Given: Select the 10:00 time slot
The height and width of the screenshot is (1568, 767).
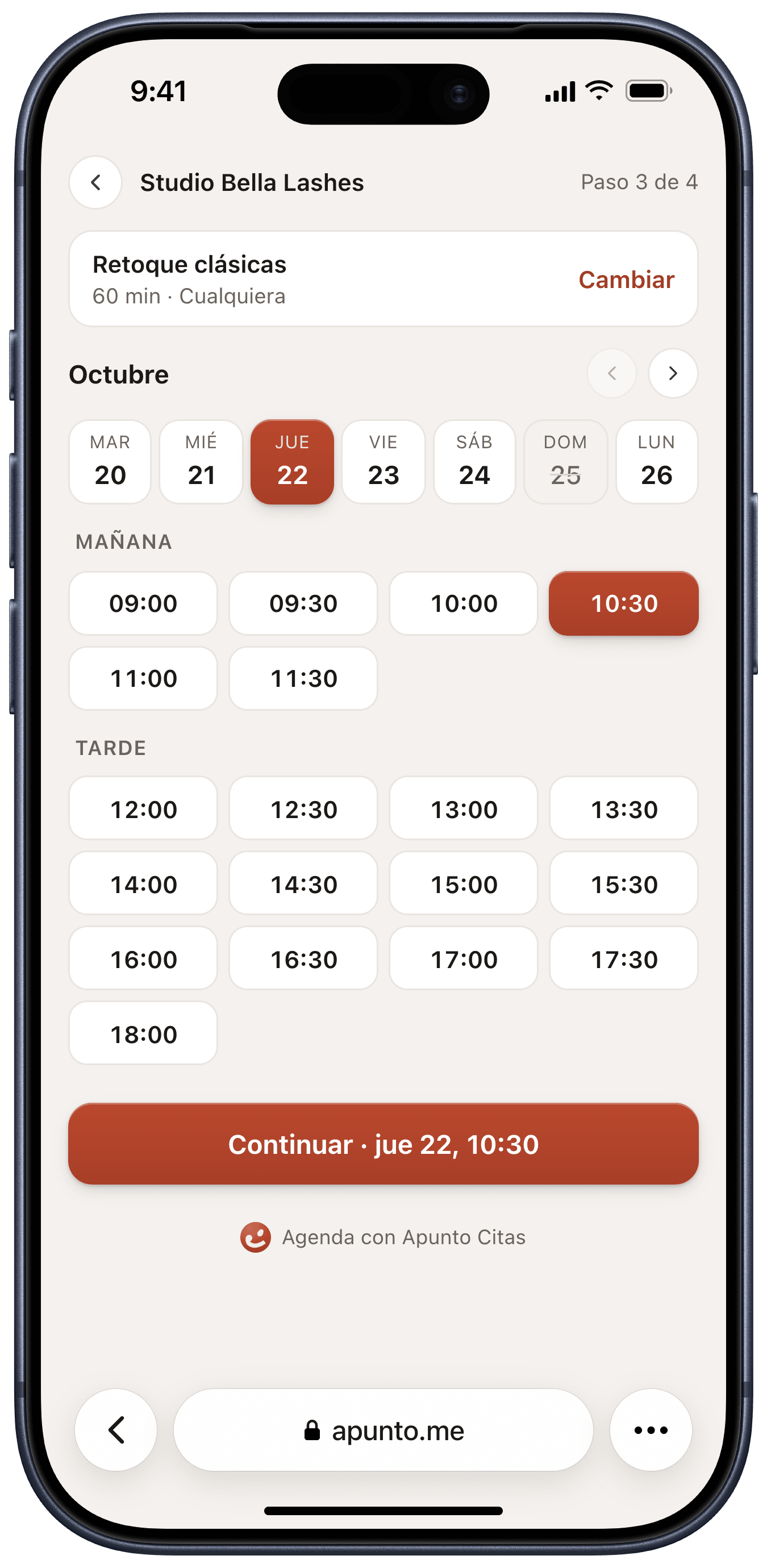Looking at the screenshot, I should pyautogui.click(x=464, y=603).
